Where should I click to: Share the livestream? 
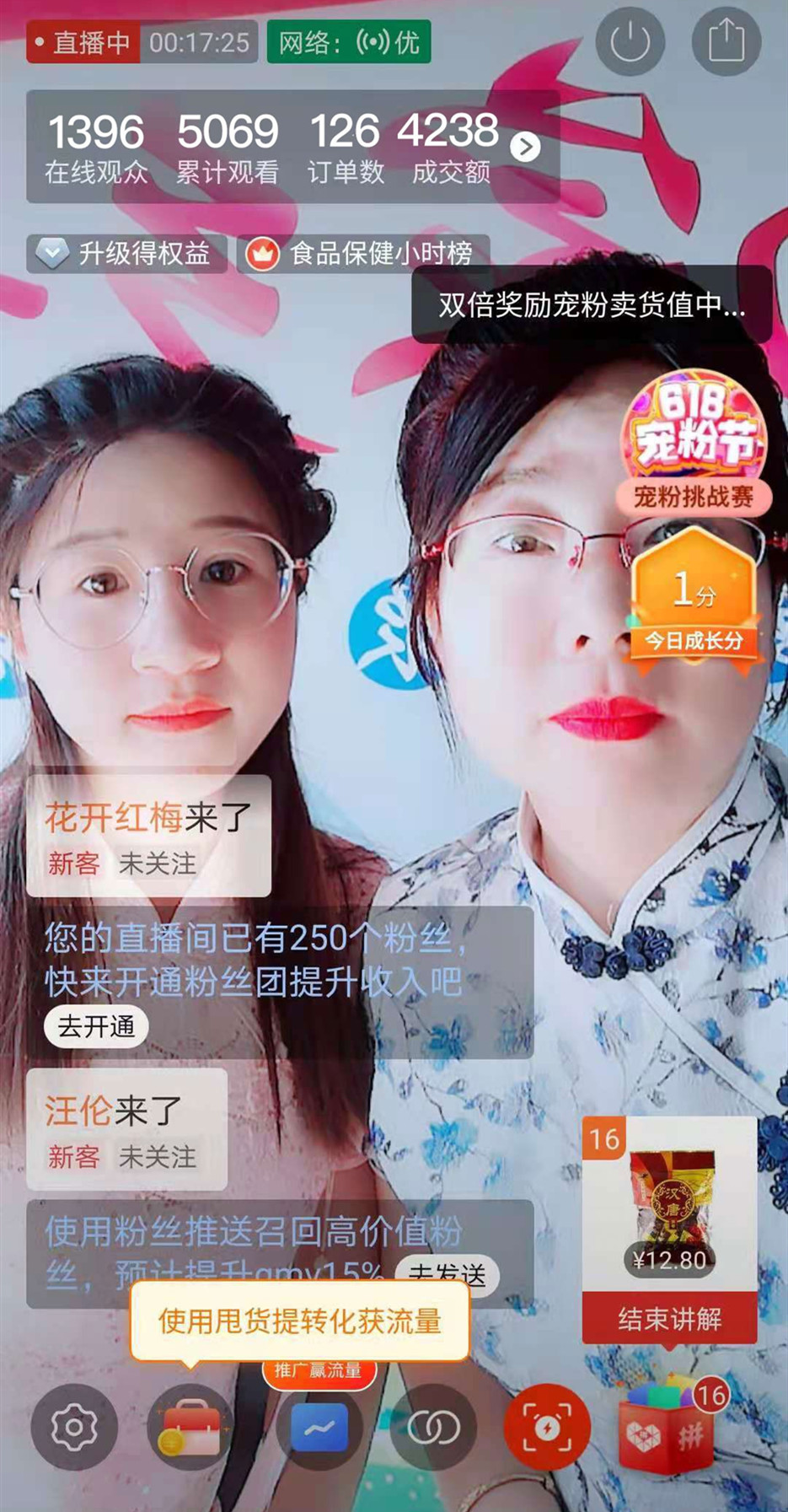pyautogui.click(x=726, y=41)
